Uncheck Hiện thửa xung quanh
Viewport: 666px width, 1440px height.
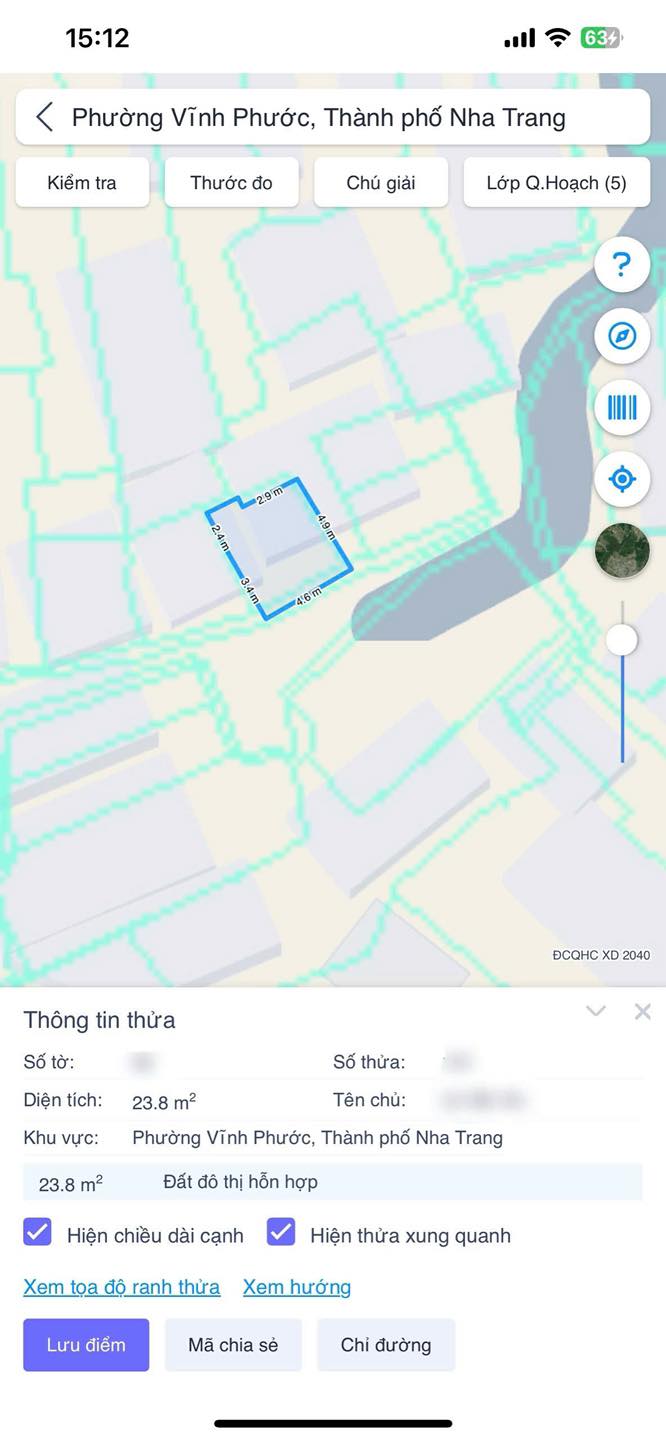pyautogui.click(x=281, y=1232)
